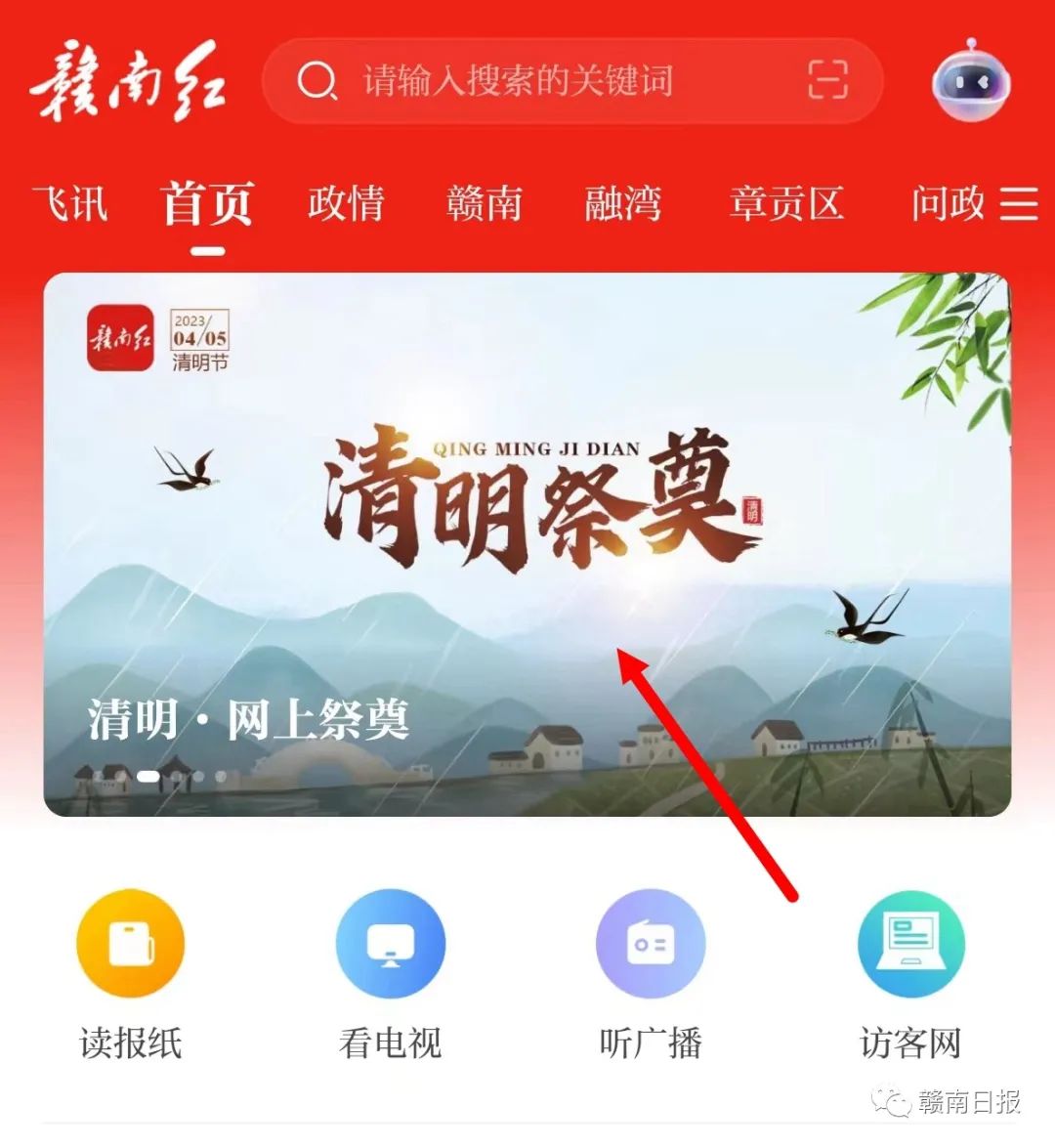Open the scan code icon
Image resolution: width=1055 pixels, height=1148 pixels.
(827, 80)
